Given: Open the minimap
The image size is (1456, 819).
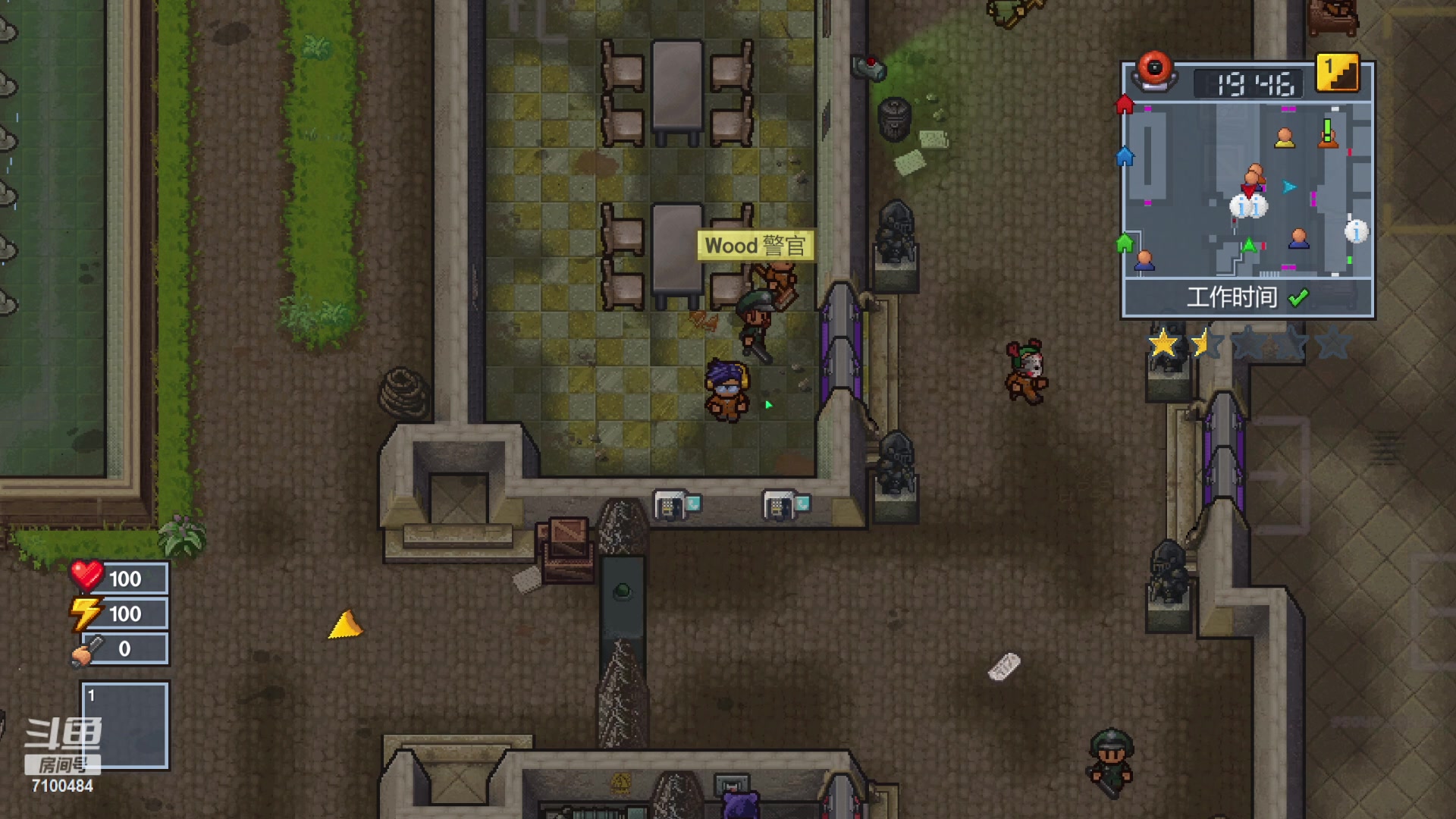Looking at the screenshot, I should tap(1247, 190).
